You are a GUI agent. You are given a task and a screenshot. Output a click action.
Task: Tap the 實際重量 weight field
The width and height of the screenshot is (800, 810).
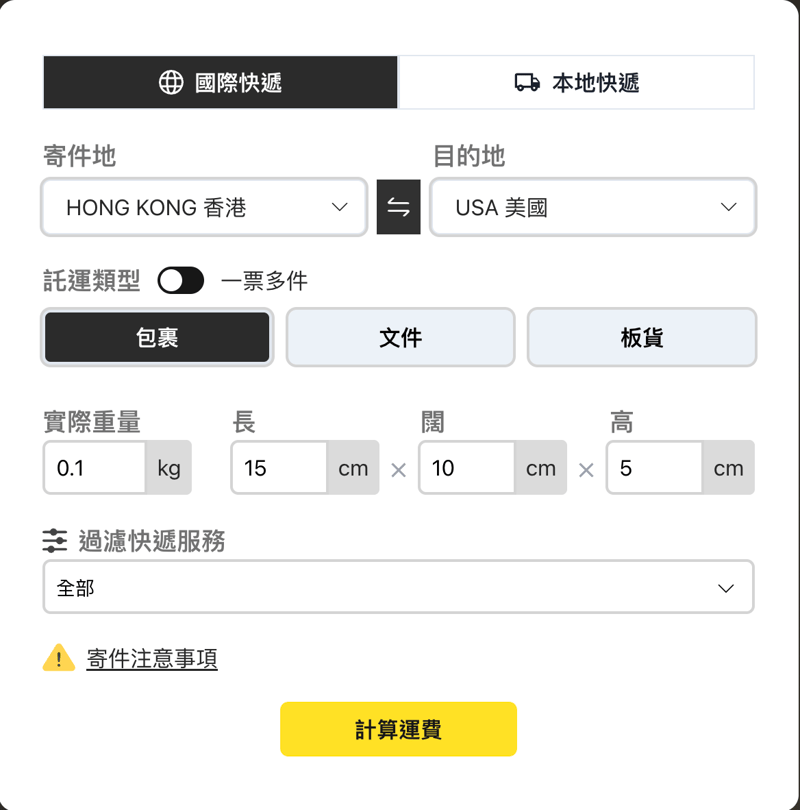[96, 468]
